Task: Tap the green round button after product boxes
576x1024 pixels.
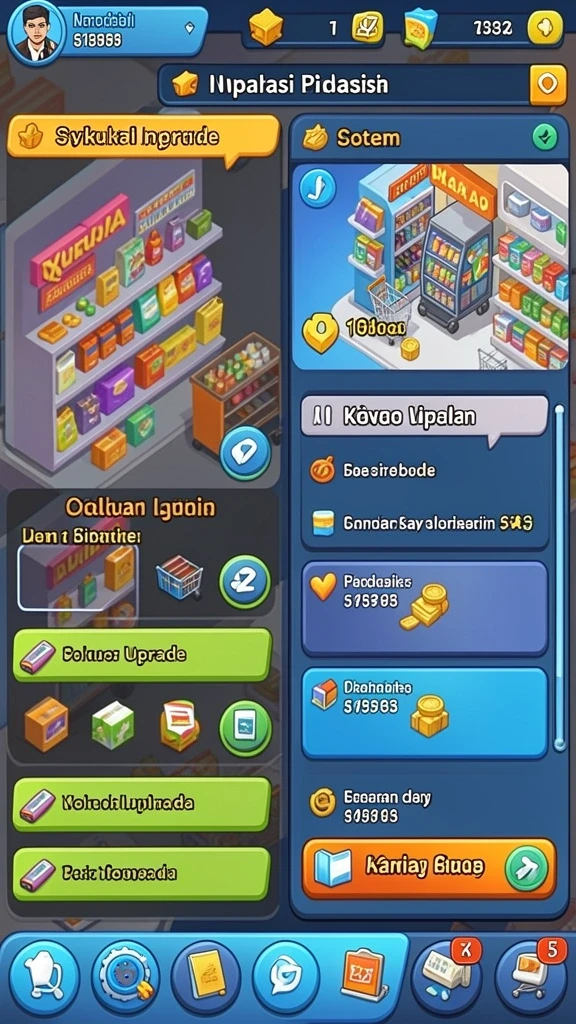Action: [x=245, y=728]
